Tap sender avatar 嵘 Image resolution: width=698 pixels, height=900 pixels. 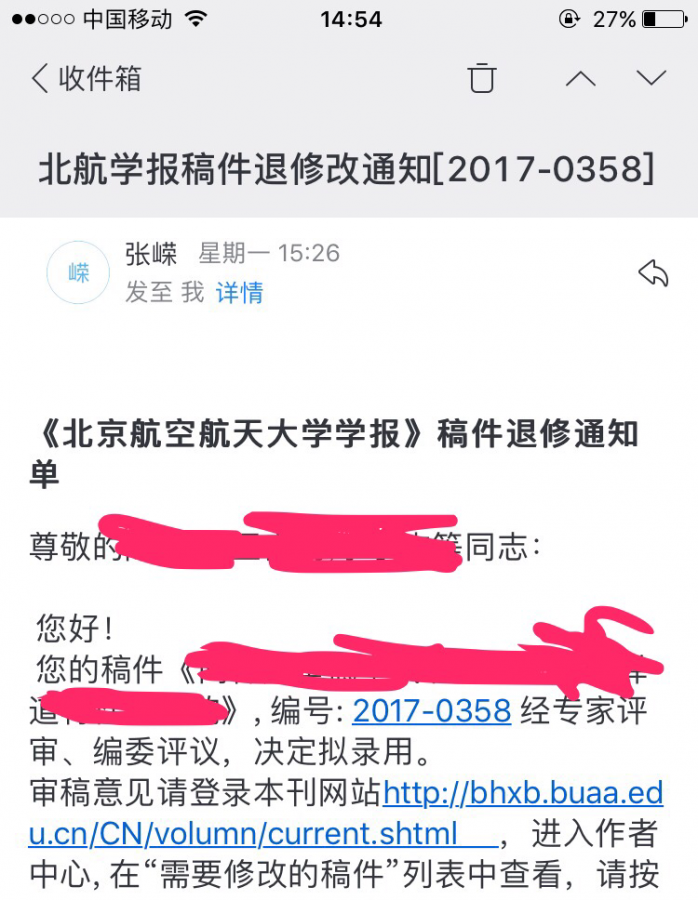tap(78, 272)
